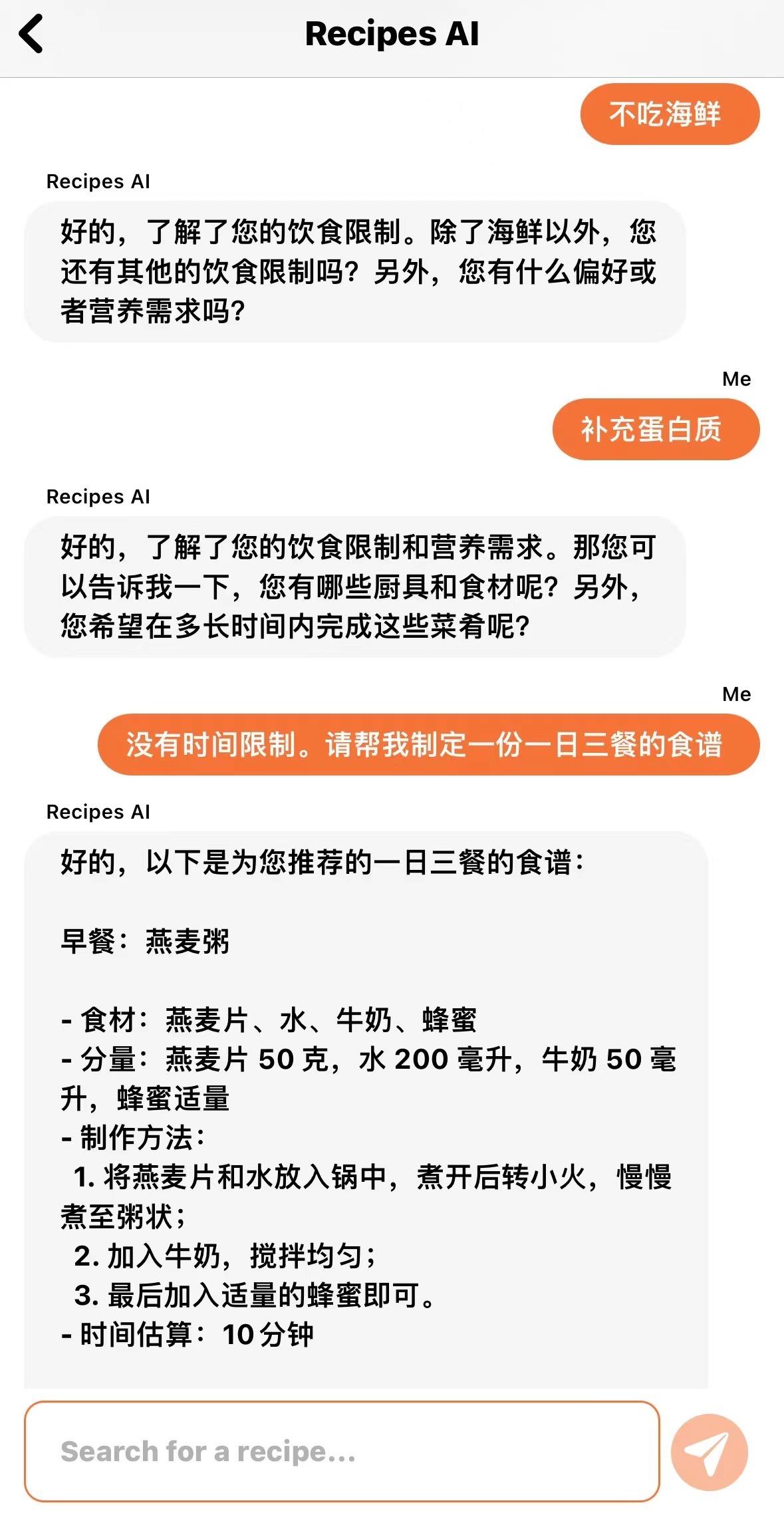
Task: Send the message with the paper plane
Action: click(709, 1452)
